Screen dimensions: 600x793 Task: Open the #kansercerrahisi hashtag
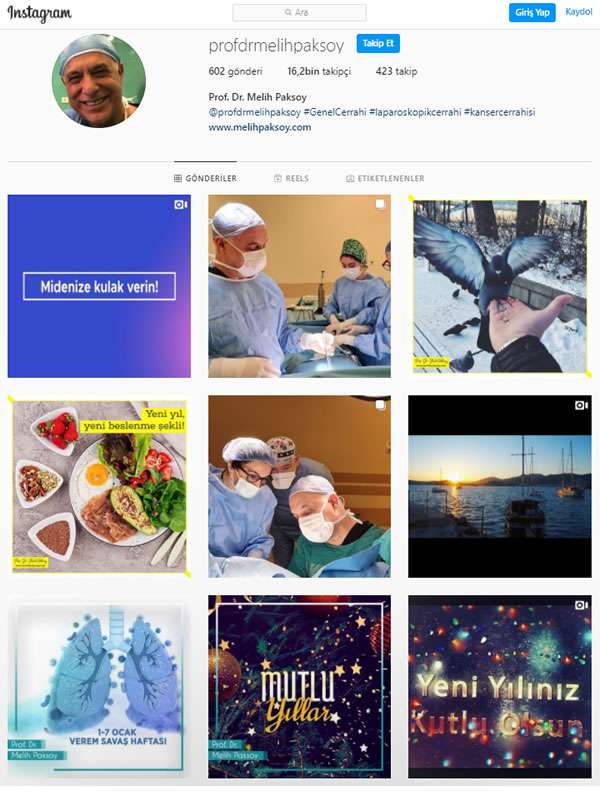[500, 113]
